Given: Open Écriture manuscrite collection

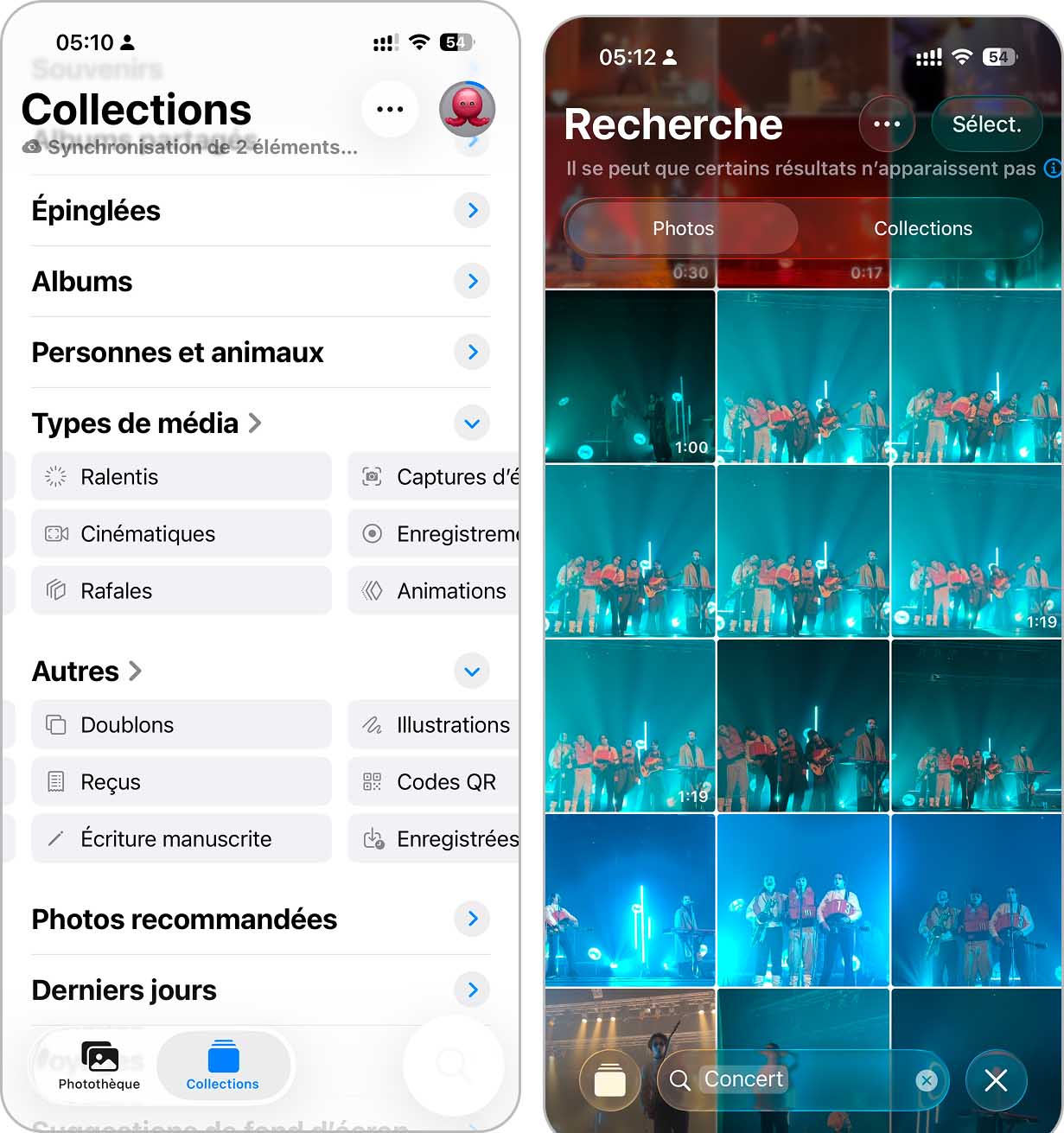Looking at the screenshot, I should pyautogui.click(x=182, y=839).
